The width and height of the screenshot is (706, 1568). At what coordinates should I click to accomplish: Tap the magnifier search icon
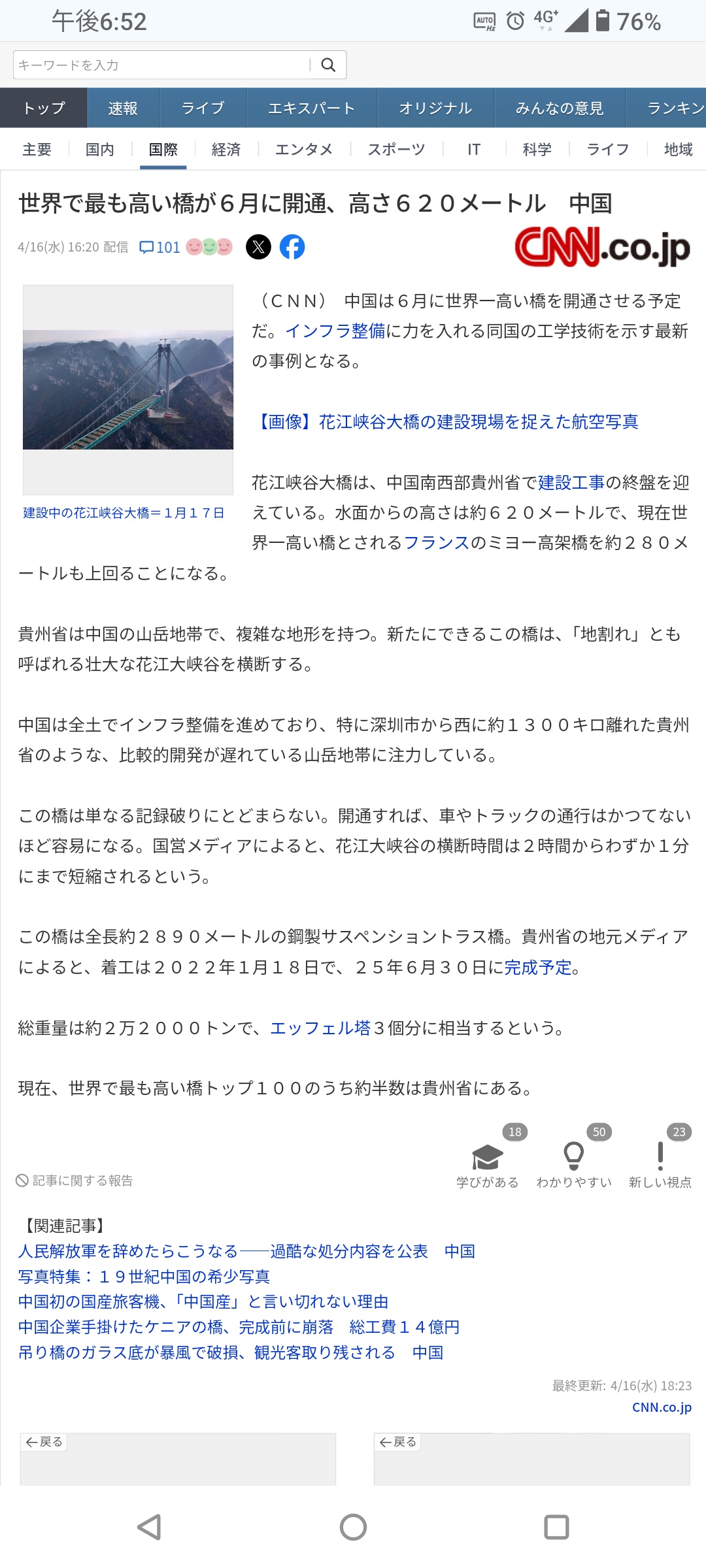pyautogui.click(x=329, y=65)
